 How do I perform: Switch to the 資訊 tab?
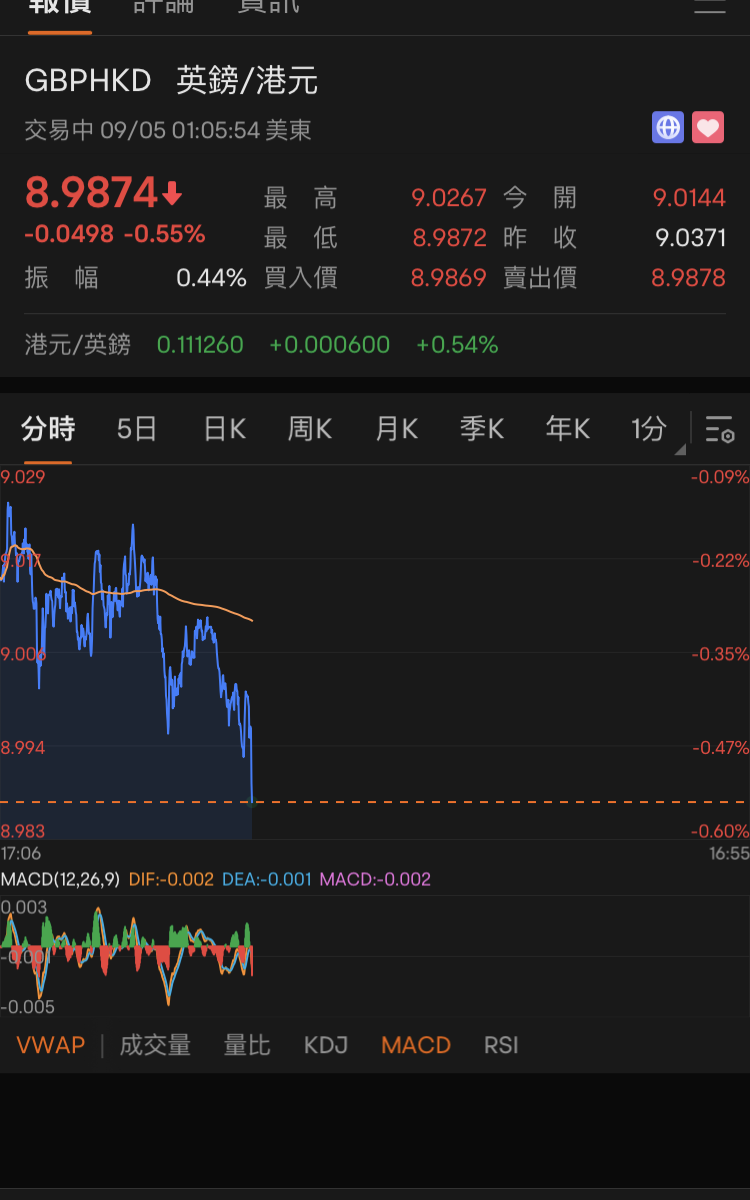coord(269,8)
